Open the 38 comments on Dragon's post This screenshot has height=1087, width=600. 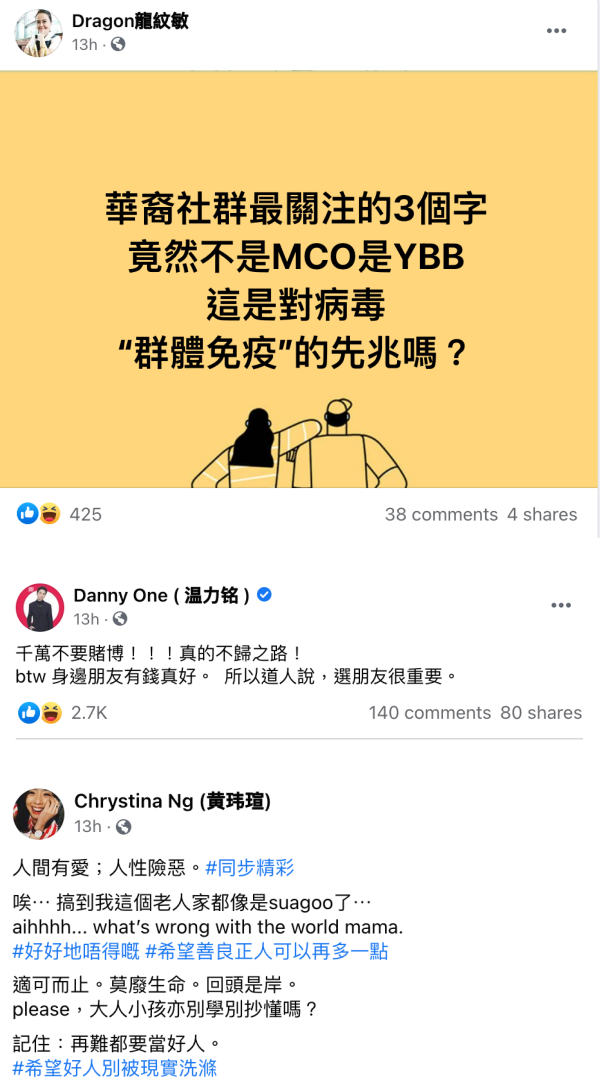441,514
